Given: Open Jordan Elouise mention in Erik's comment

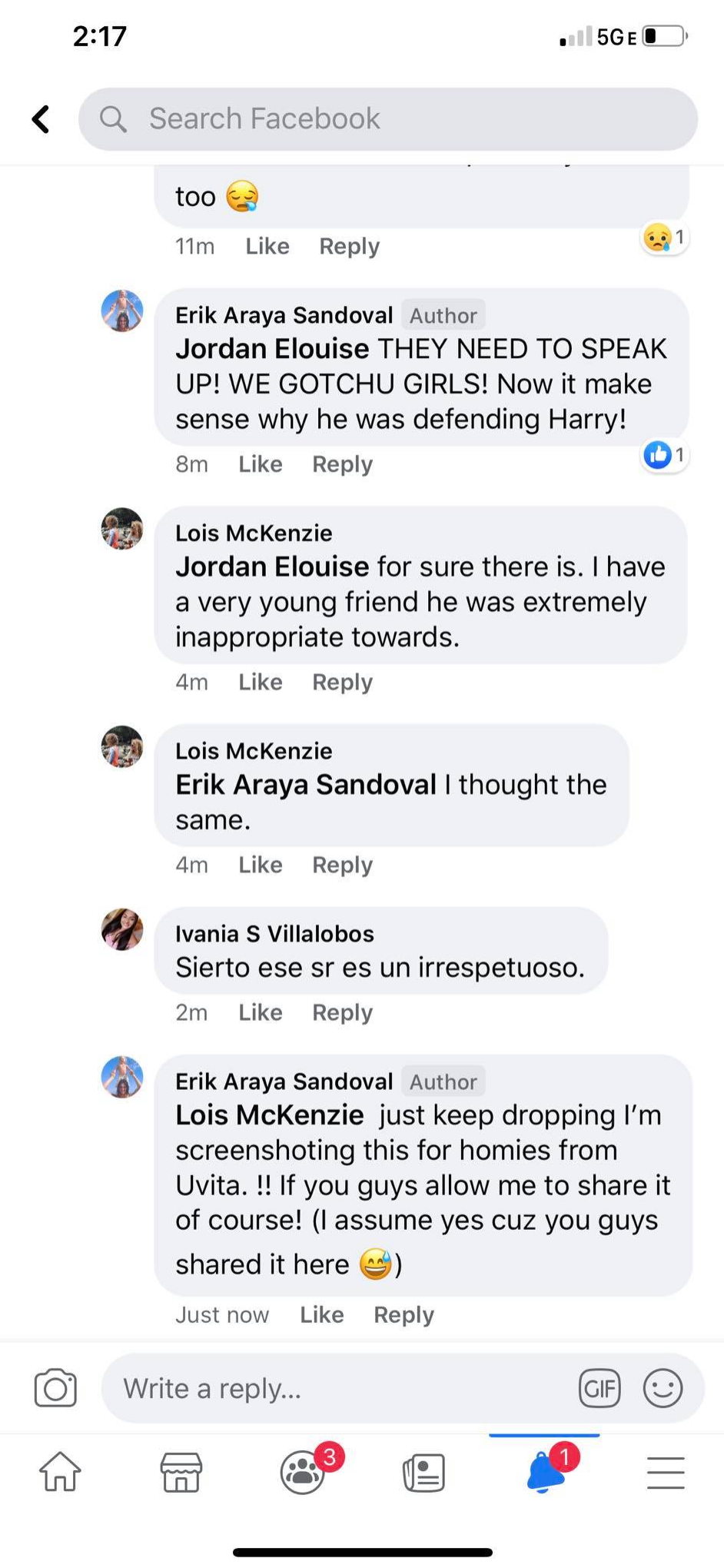Looking at the screenshot, I should pos(272,350).
